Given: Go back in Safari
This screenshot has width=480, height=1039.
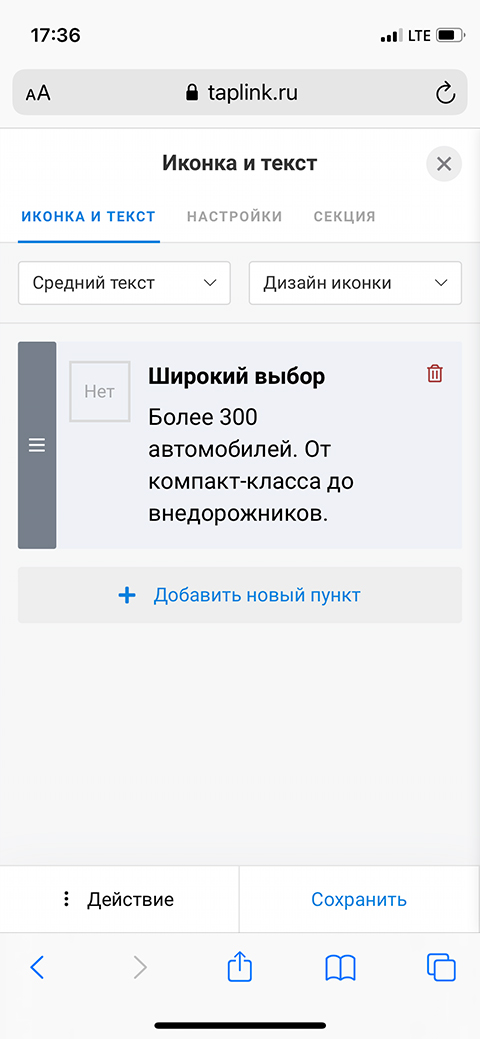Looking at the screenshot, I should (x=37, y=967).
